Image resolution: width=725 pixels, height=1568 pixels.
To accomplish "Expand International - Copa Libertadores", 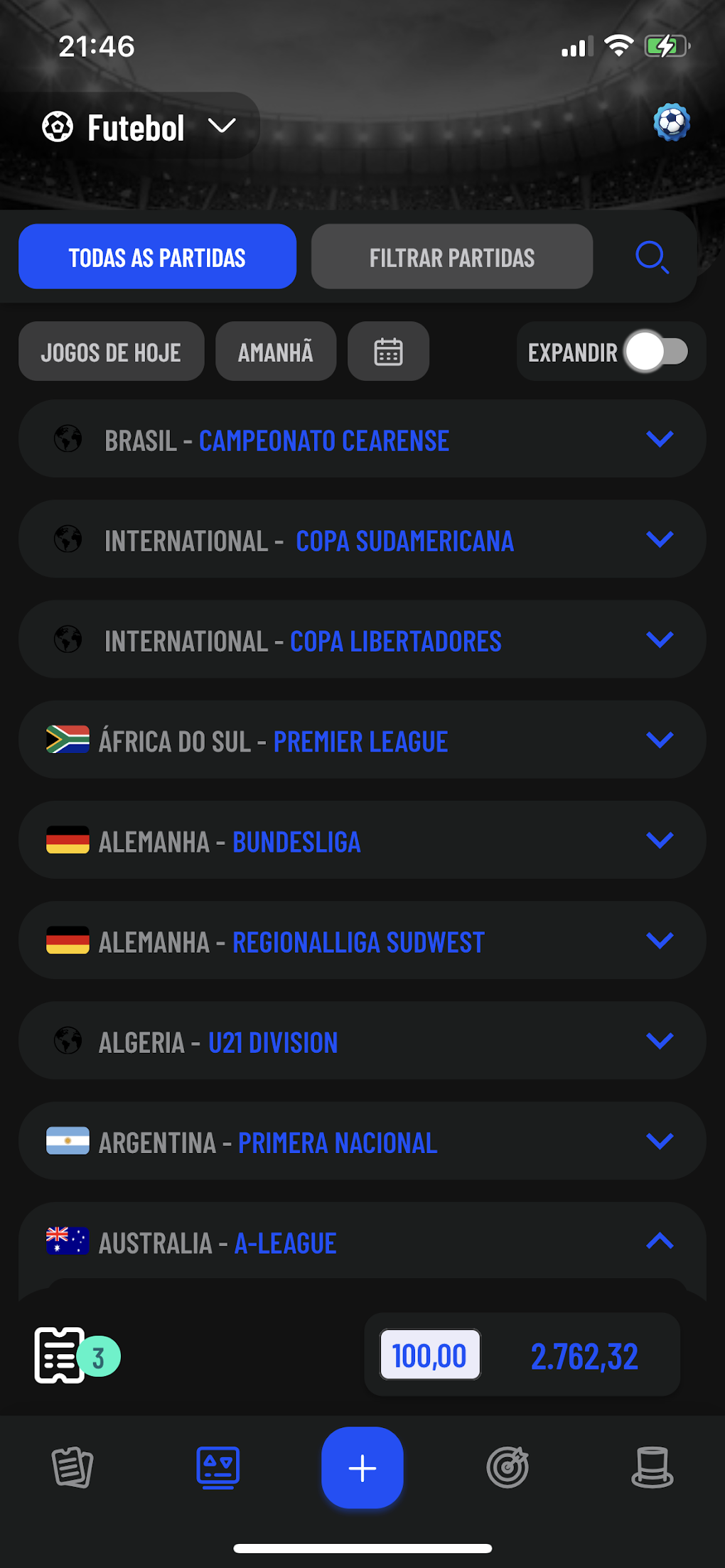I will [362, 639].
